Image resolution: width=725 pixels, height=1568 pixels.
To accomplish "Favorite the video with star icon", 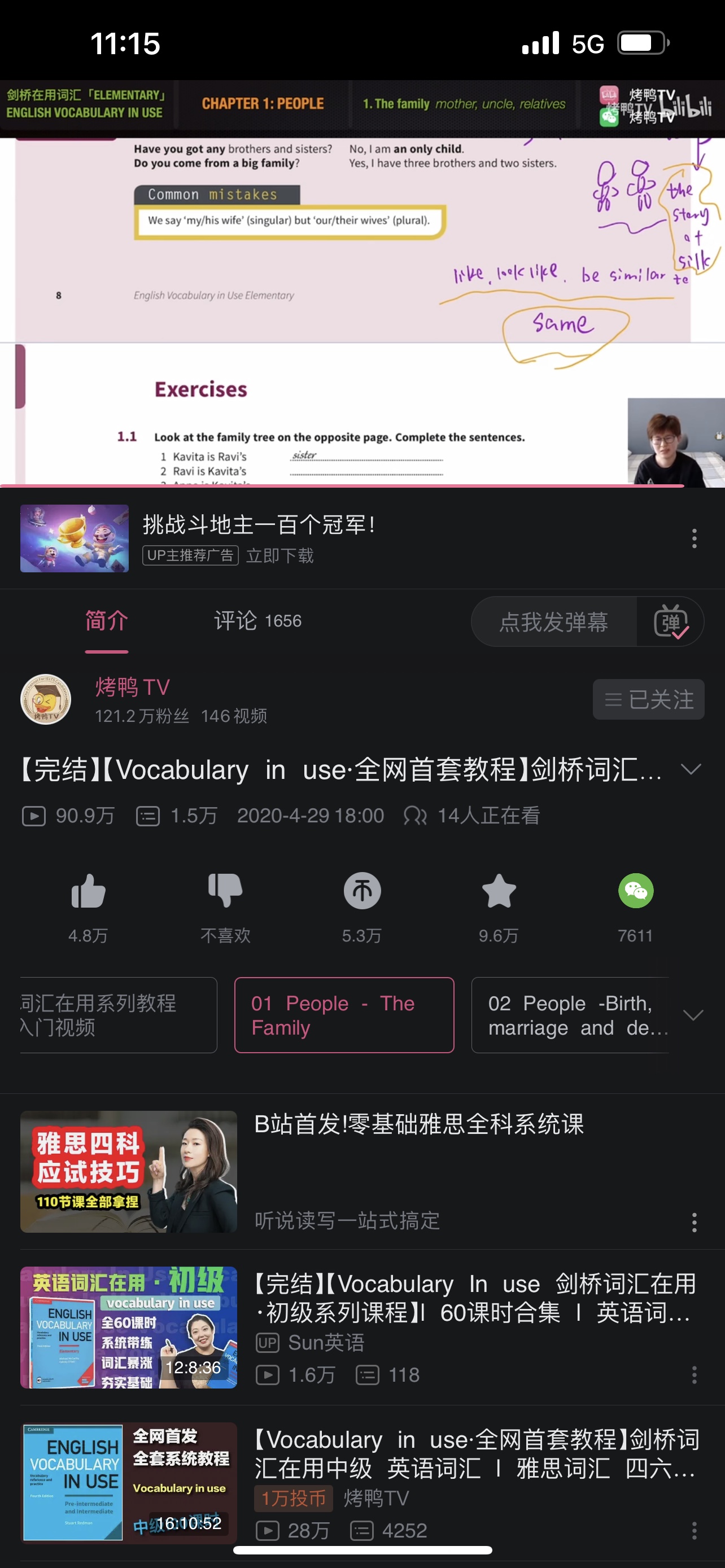I will click(499, 892).
